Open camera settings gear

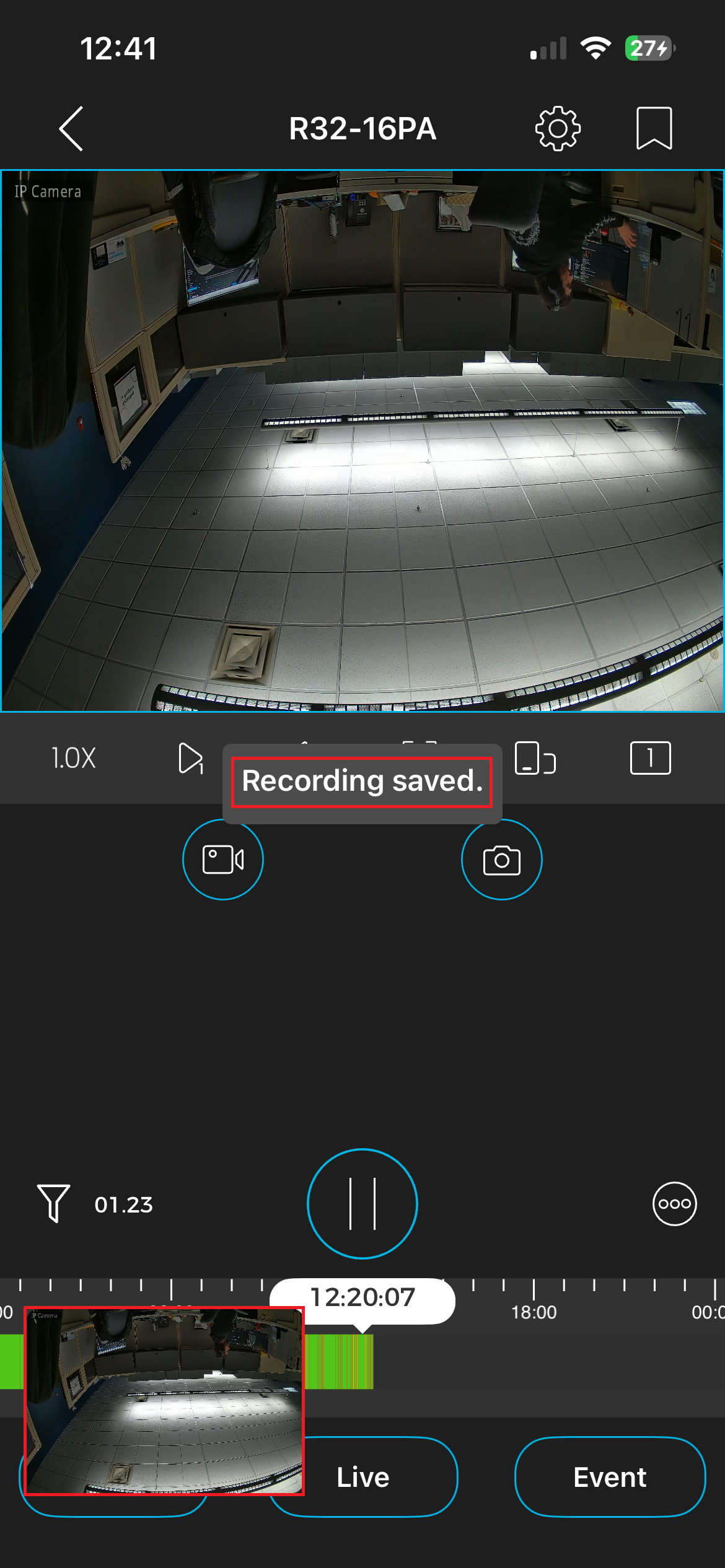coord(558,128)
